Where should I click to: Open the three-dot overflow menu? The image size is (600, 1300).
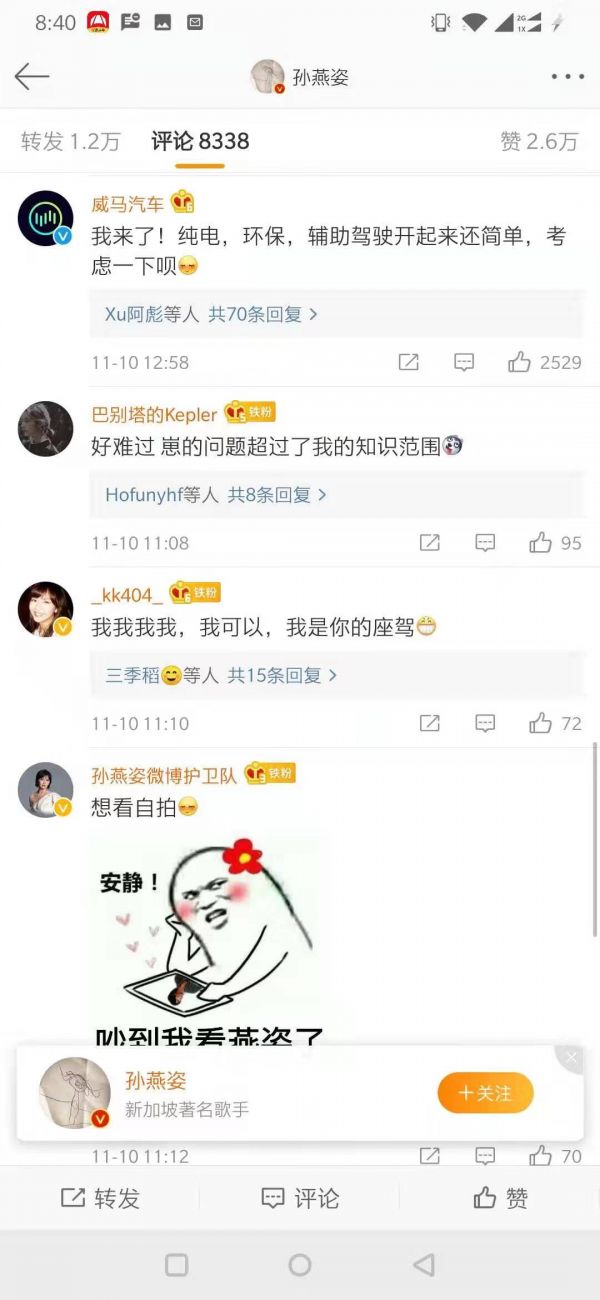point(567,76)
